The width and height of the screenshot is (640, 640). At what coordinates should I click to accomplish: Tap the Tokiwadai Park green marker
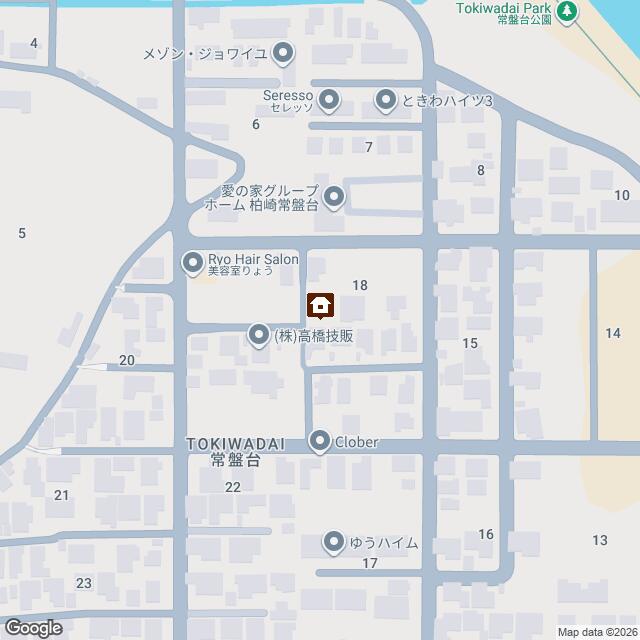point(568,12)
